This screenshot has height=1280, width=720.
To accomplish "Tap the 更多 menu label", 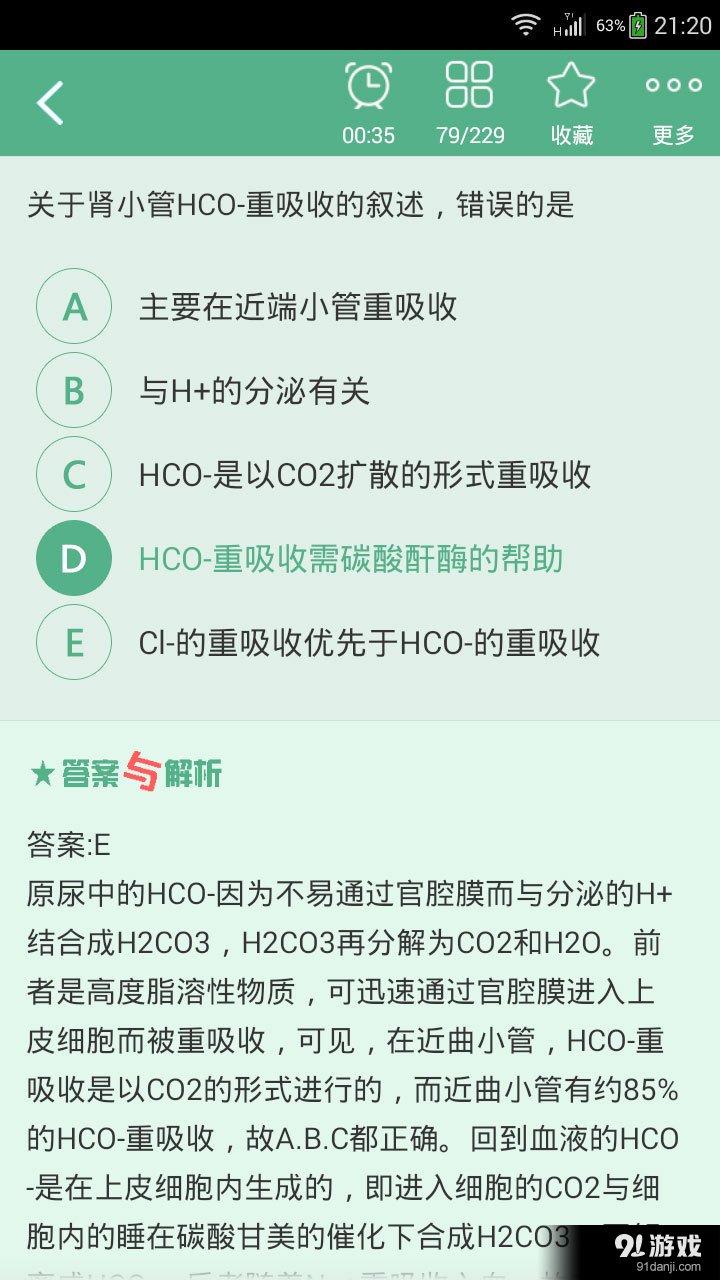I will pyautogui.click(x=672, y=134).
